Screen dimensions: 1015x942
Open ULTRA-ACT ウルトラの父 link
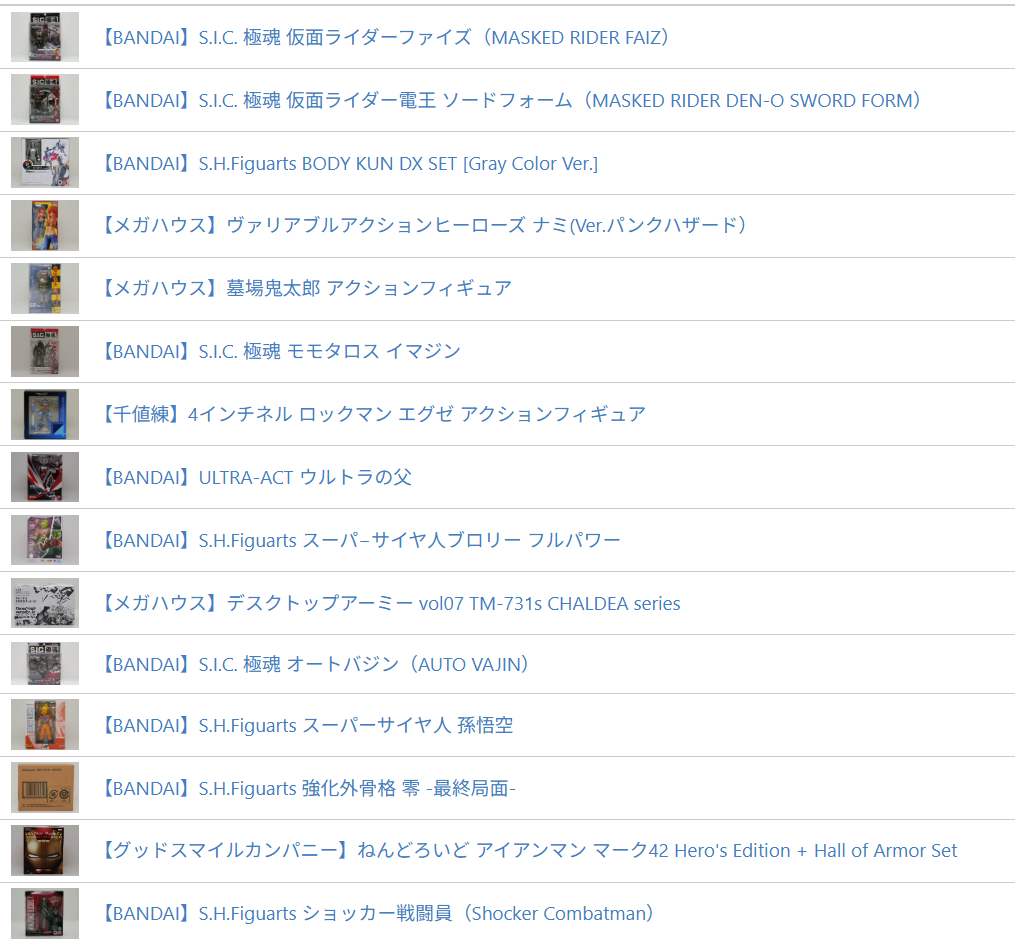click(x=255, y=478)
